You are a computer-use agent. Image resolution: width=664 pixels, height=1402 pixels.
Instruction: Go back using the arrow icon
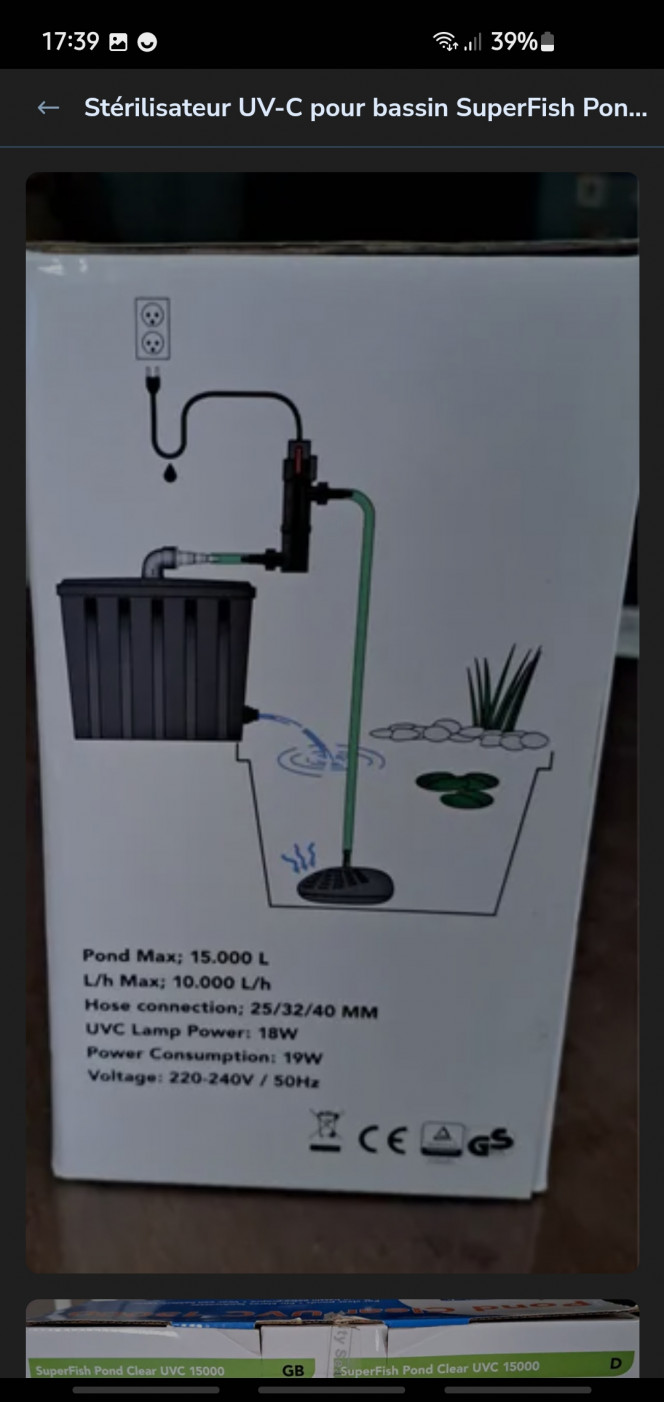click(x=48, y=108)
